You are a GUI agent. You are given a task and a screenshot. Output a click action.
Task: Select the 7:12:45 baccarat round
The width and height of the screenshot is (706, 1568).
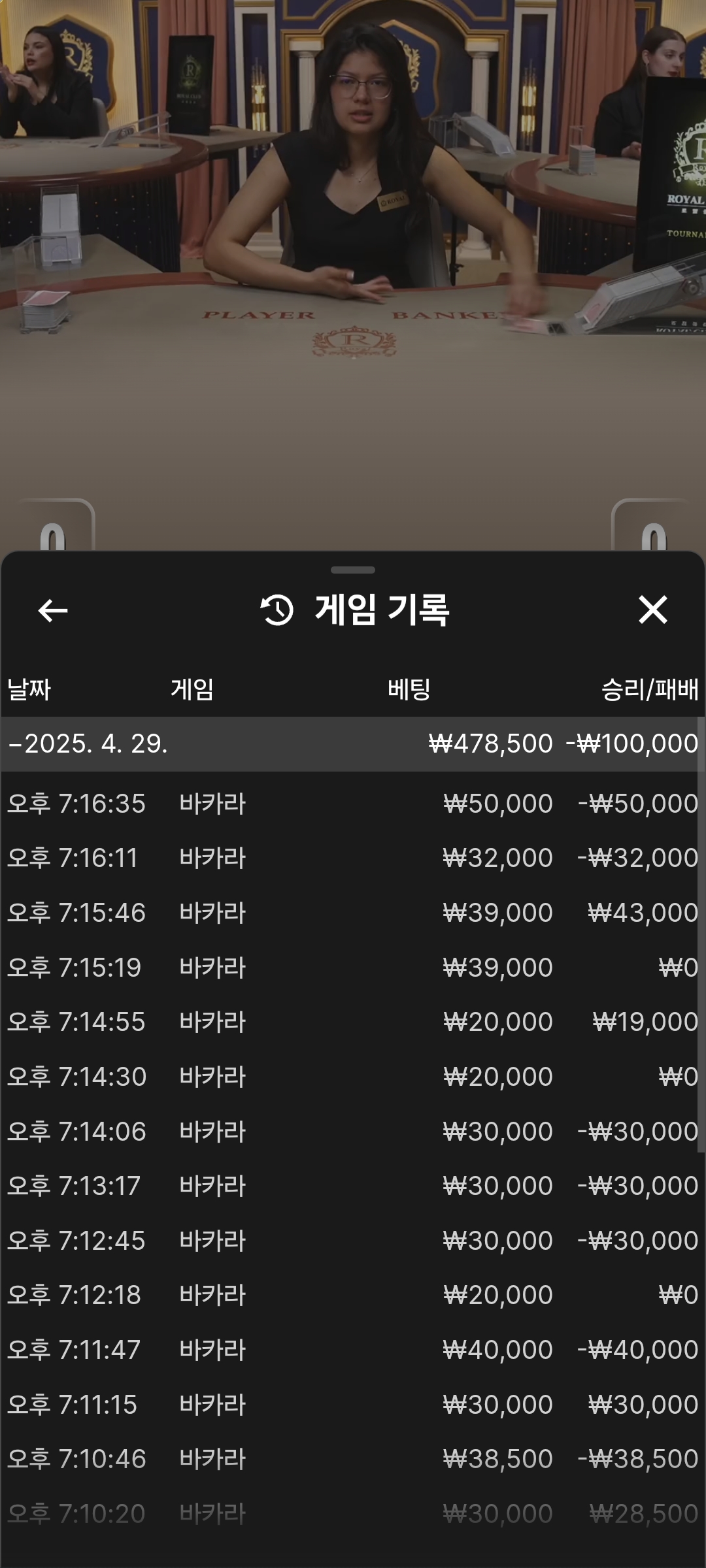click(352, 1241)
